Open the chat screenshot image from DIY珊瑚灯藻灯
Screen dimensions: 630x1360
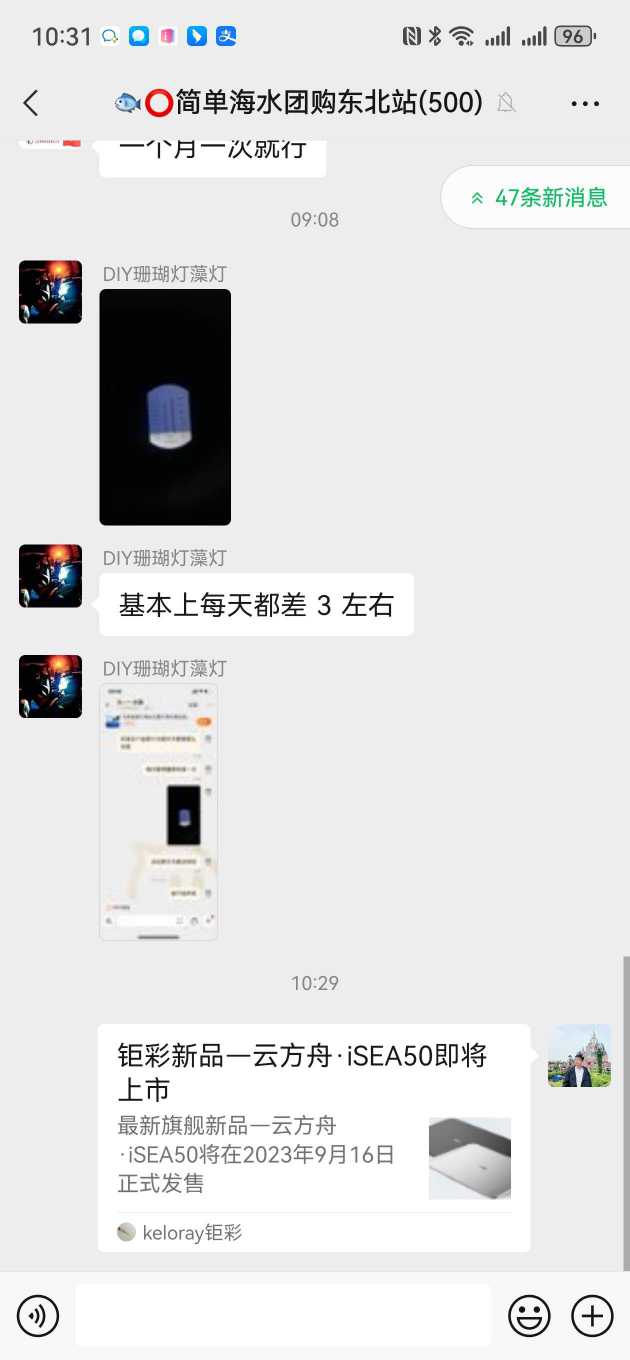point(159,812)
